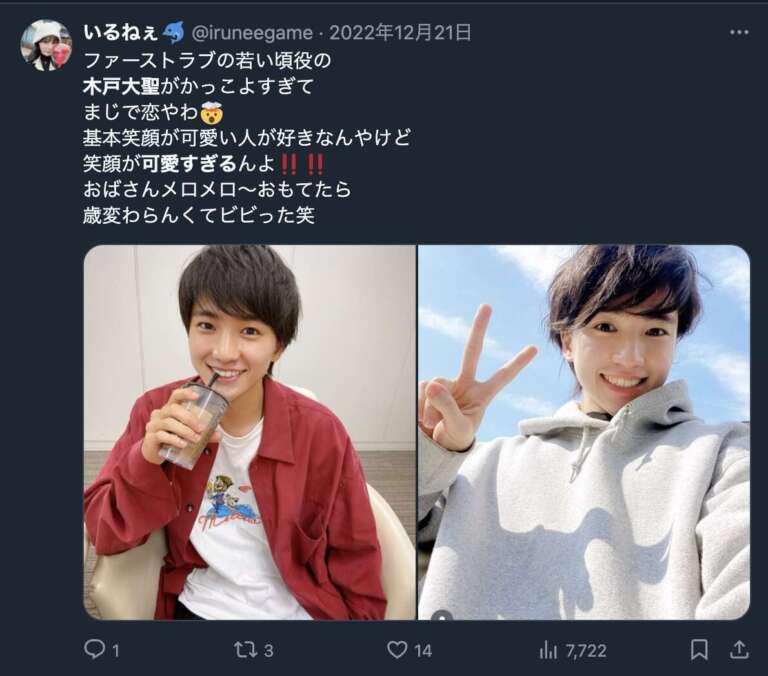Open the right photo with the peace sign
Viewport: 768px width, 676px height.
pyautogui.click(x=583, y=432)
